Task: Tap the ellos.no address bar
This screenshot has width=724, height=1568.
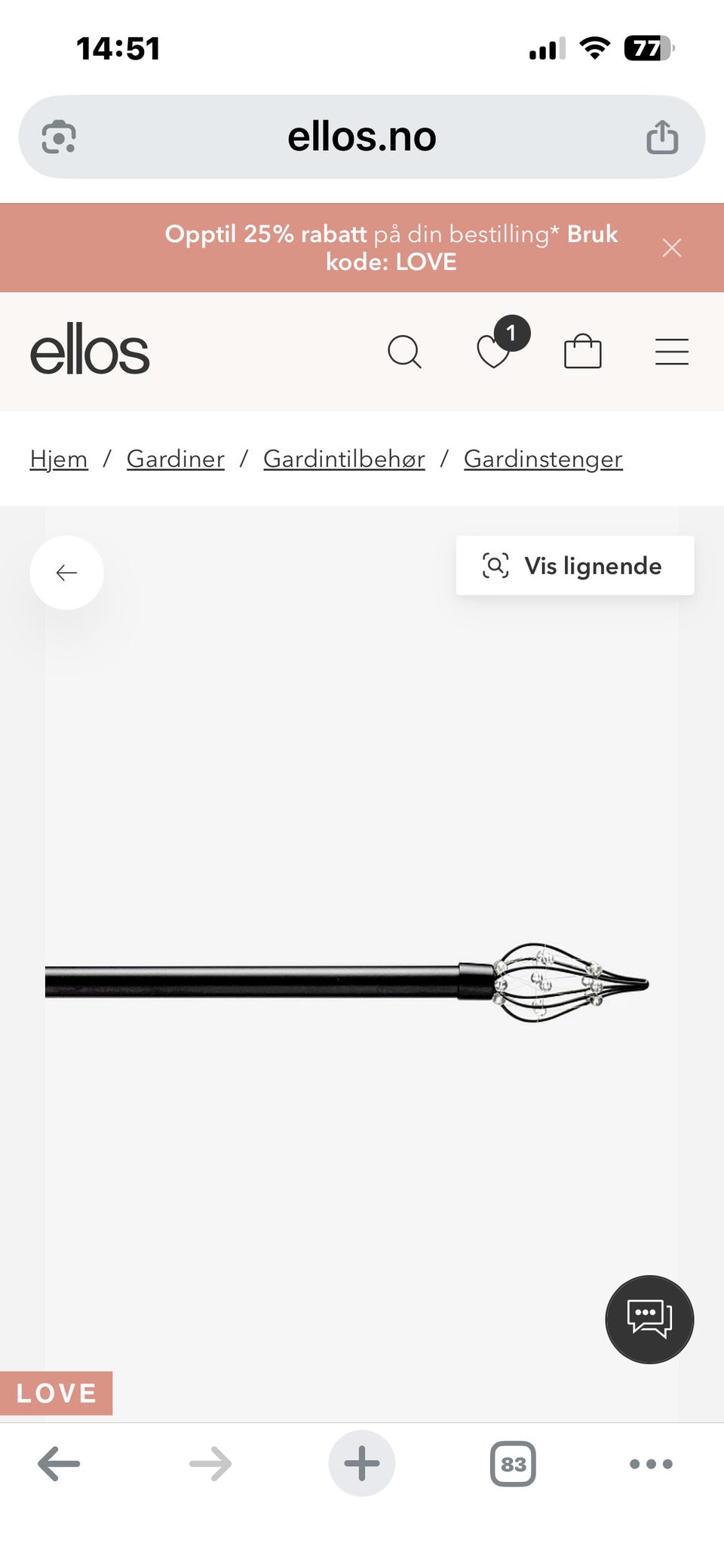Action: click(x=362, y=137)
